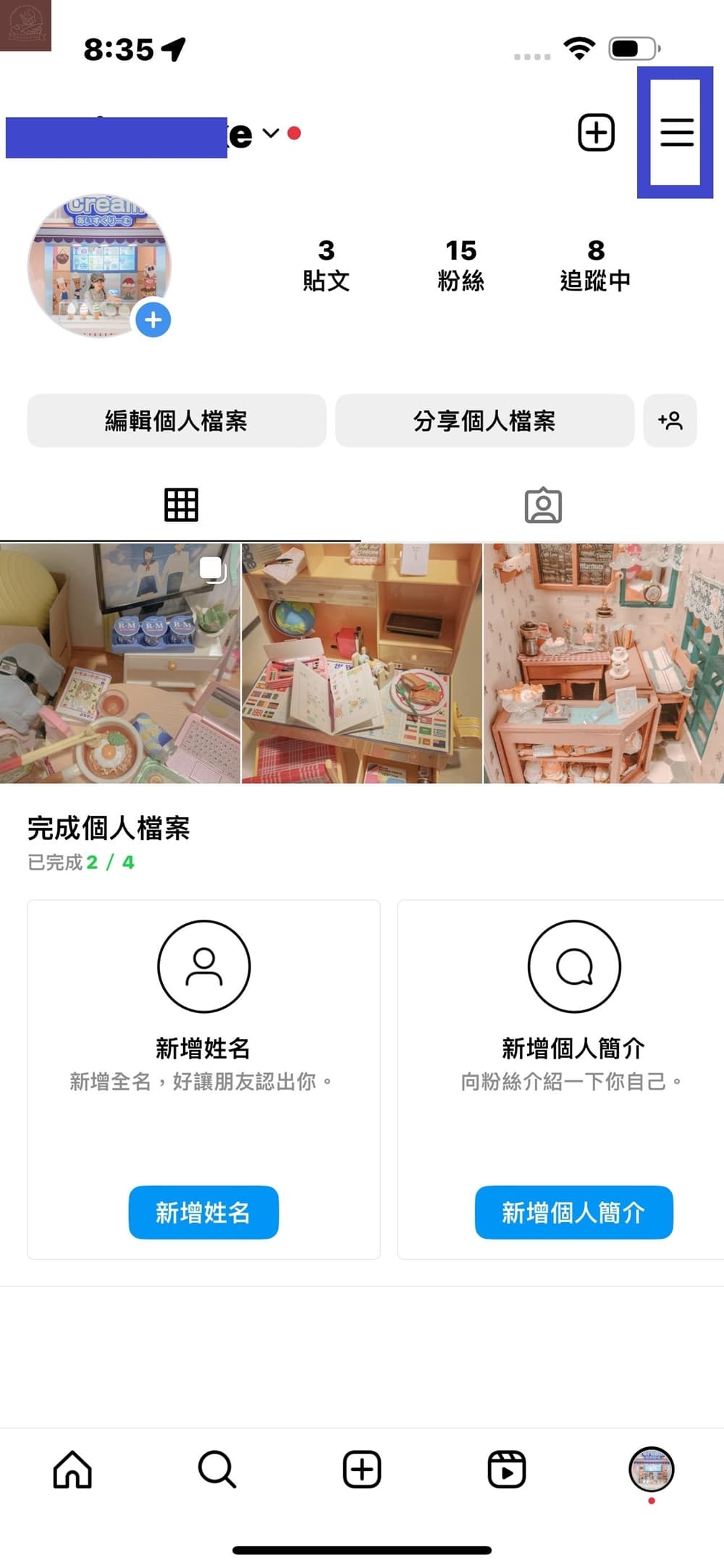Tap the 新增姓名 blue button

coord(203,1213)
